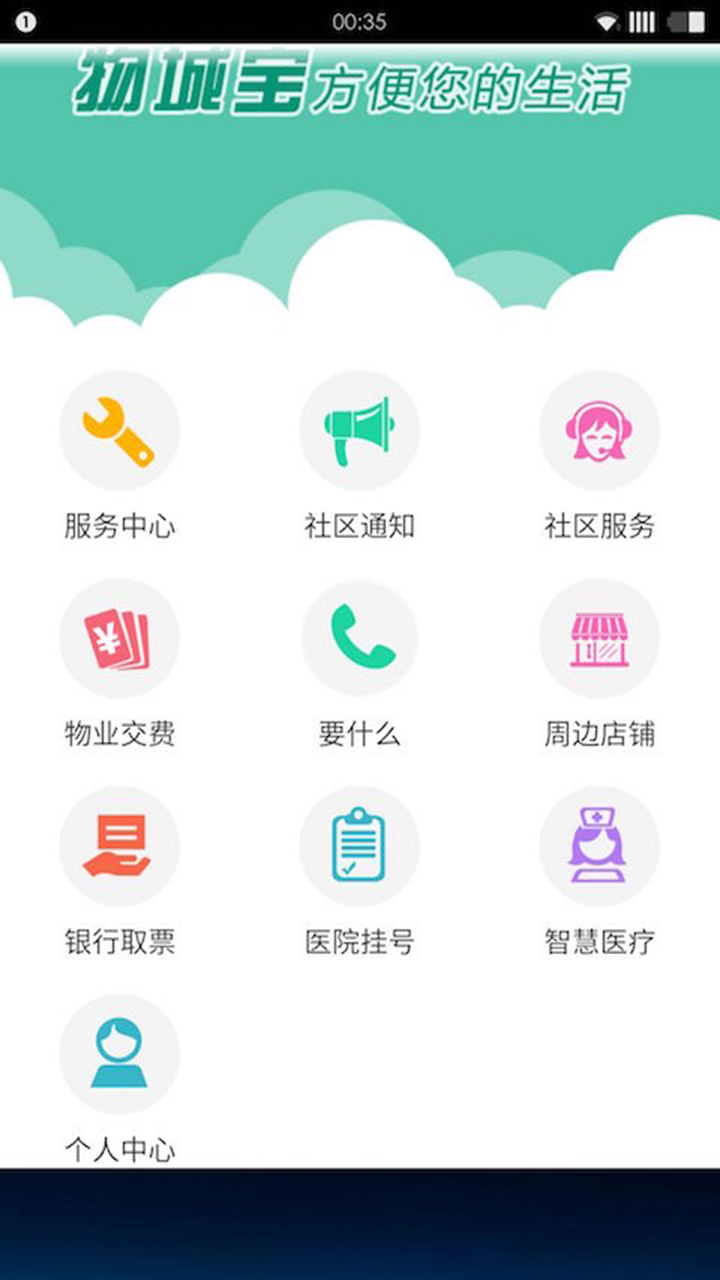Viewport: 720px width, 1280px height.
Task: Open 服务中心 service center
Action: [120, 431]
